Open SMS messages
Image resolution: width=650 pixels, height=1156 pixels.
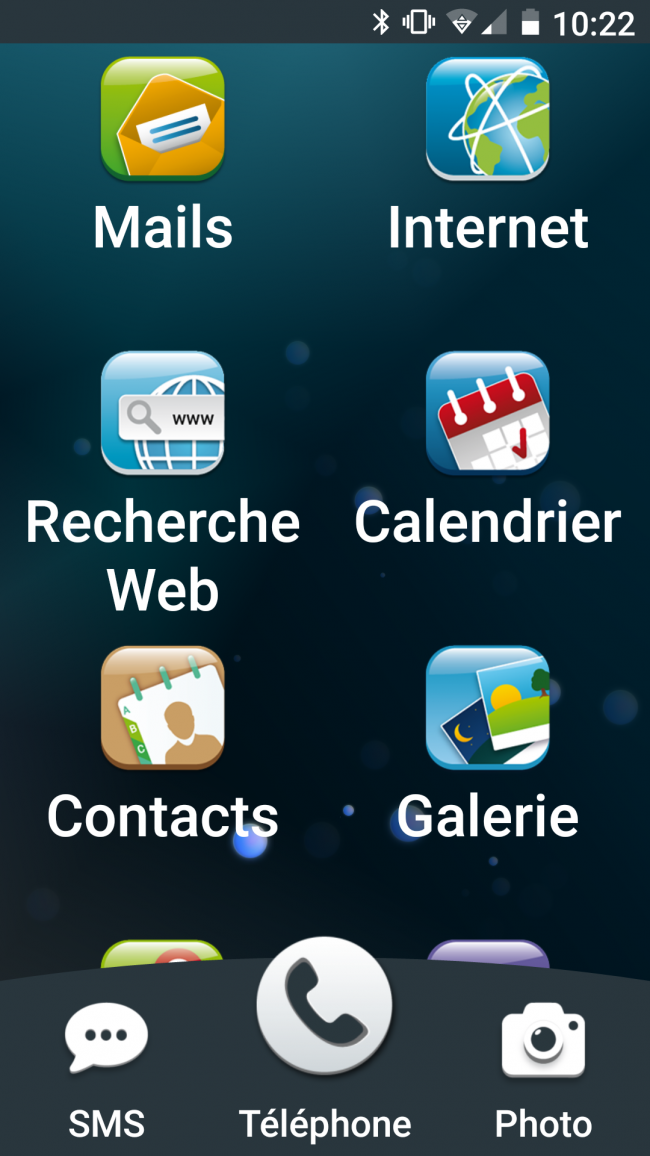point(107,1040)
